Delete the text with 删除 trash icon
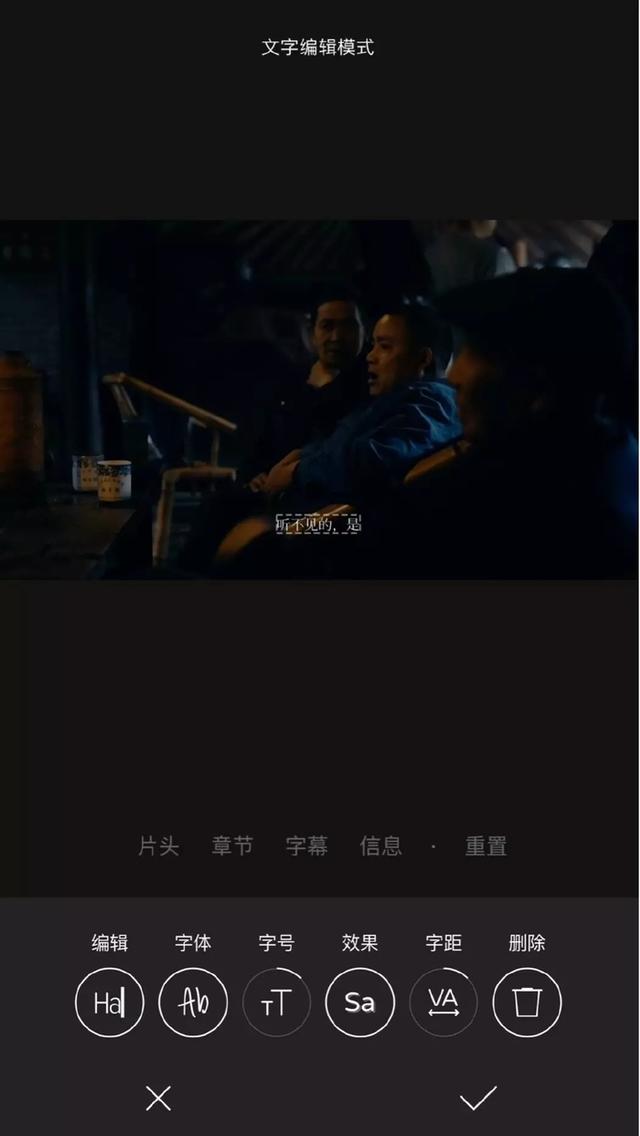 click(x=527, y=1002)
